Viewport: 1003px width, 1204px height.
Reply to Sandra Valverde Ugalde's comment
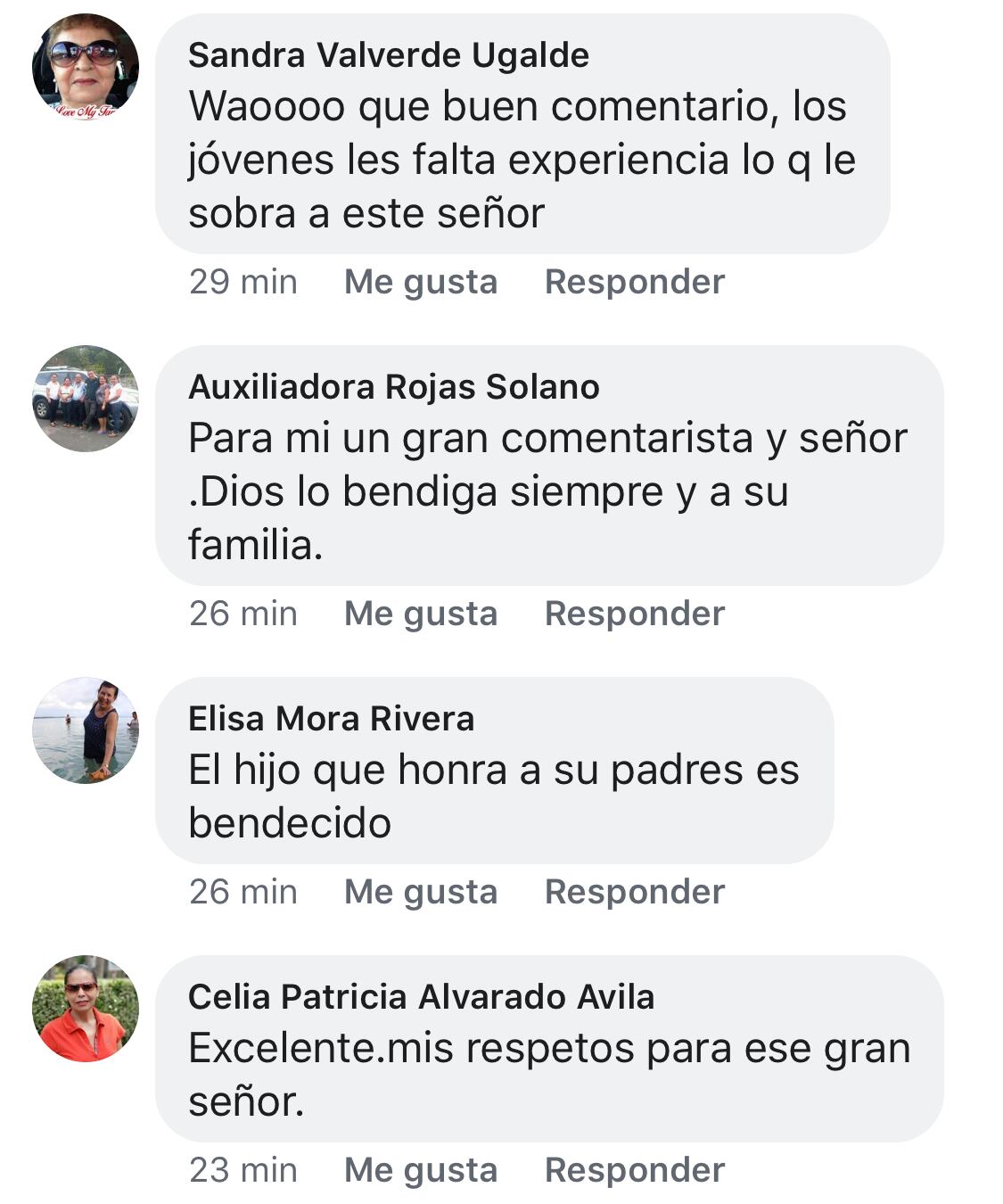634,282
